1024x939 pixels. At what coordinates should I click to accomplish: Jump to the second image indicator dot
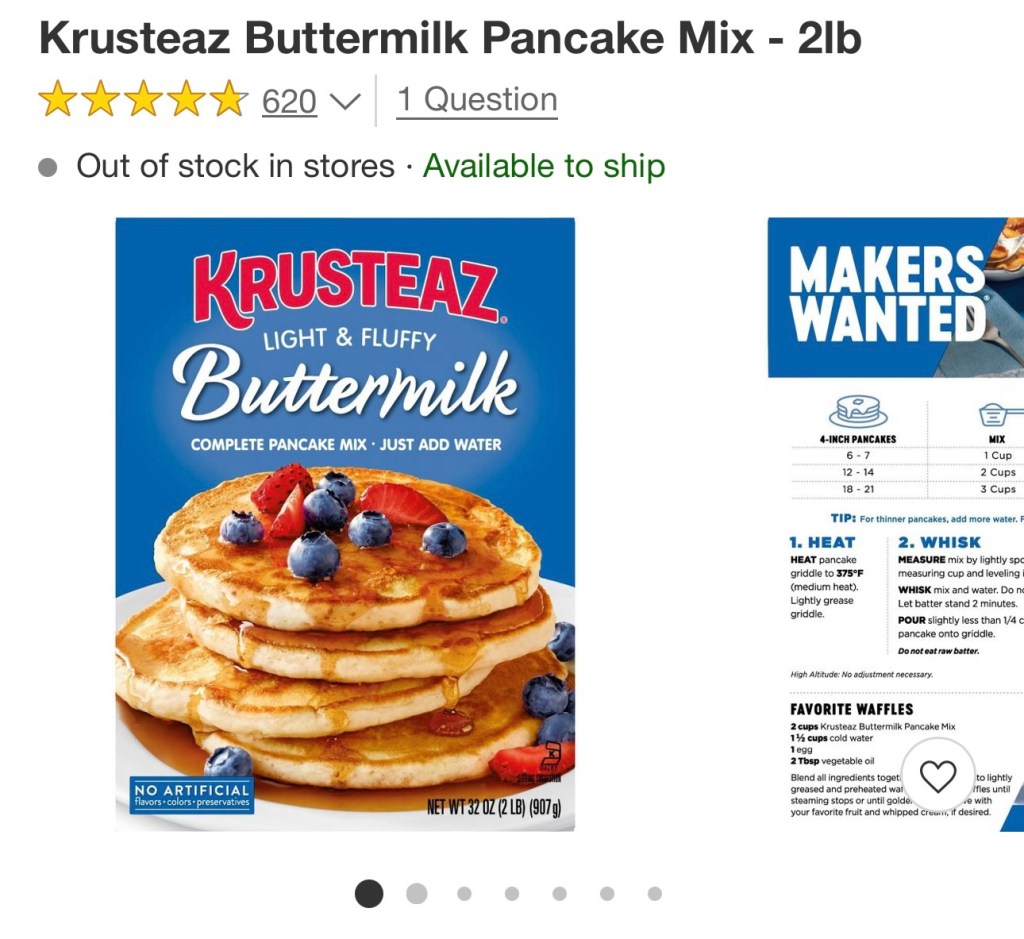coord(417,893)
